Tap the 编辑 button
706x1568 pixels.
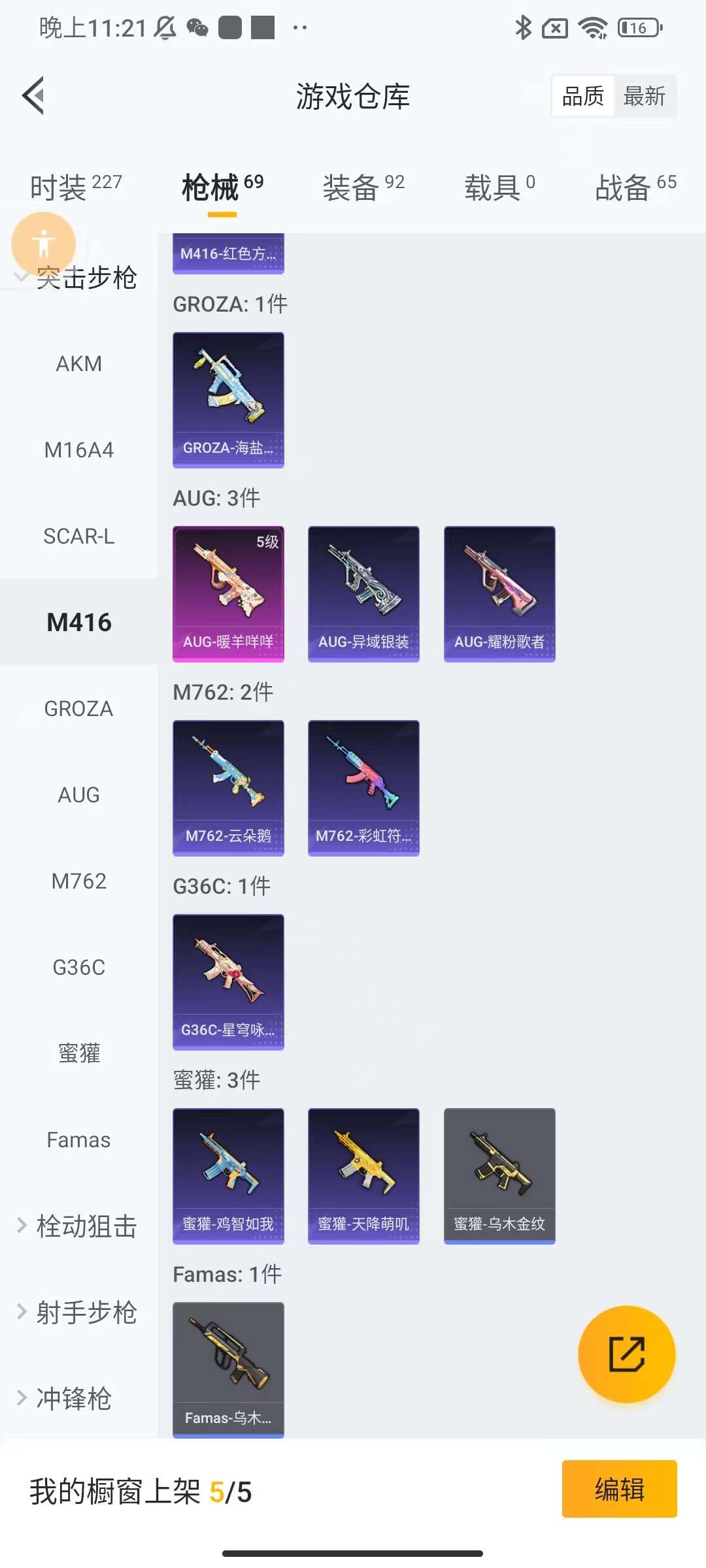(619, 1489)
